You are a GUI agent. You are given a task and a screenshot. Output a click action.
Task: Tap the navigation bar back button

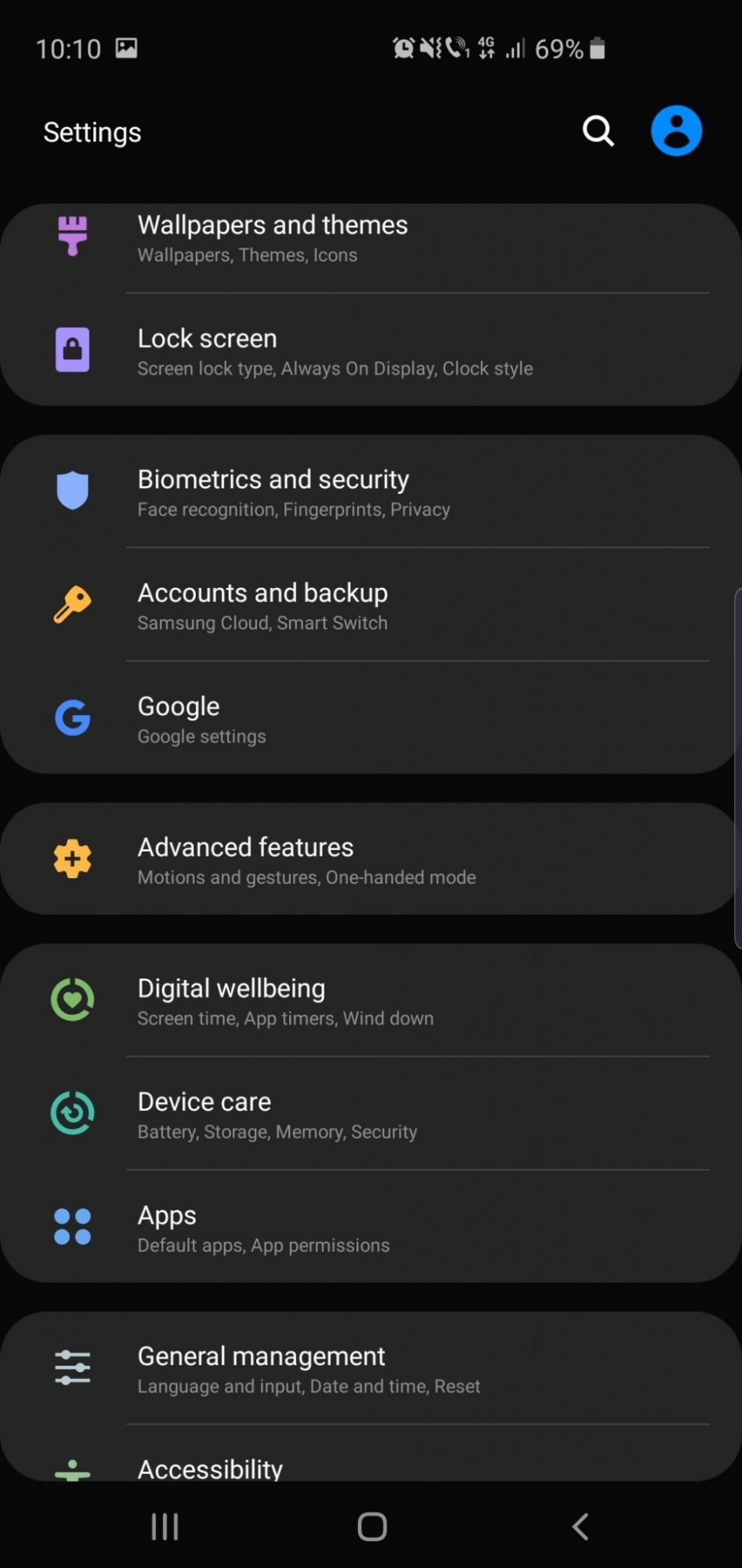point(580,1526)
